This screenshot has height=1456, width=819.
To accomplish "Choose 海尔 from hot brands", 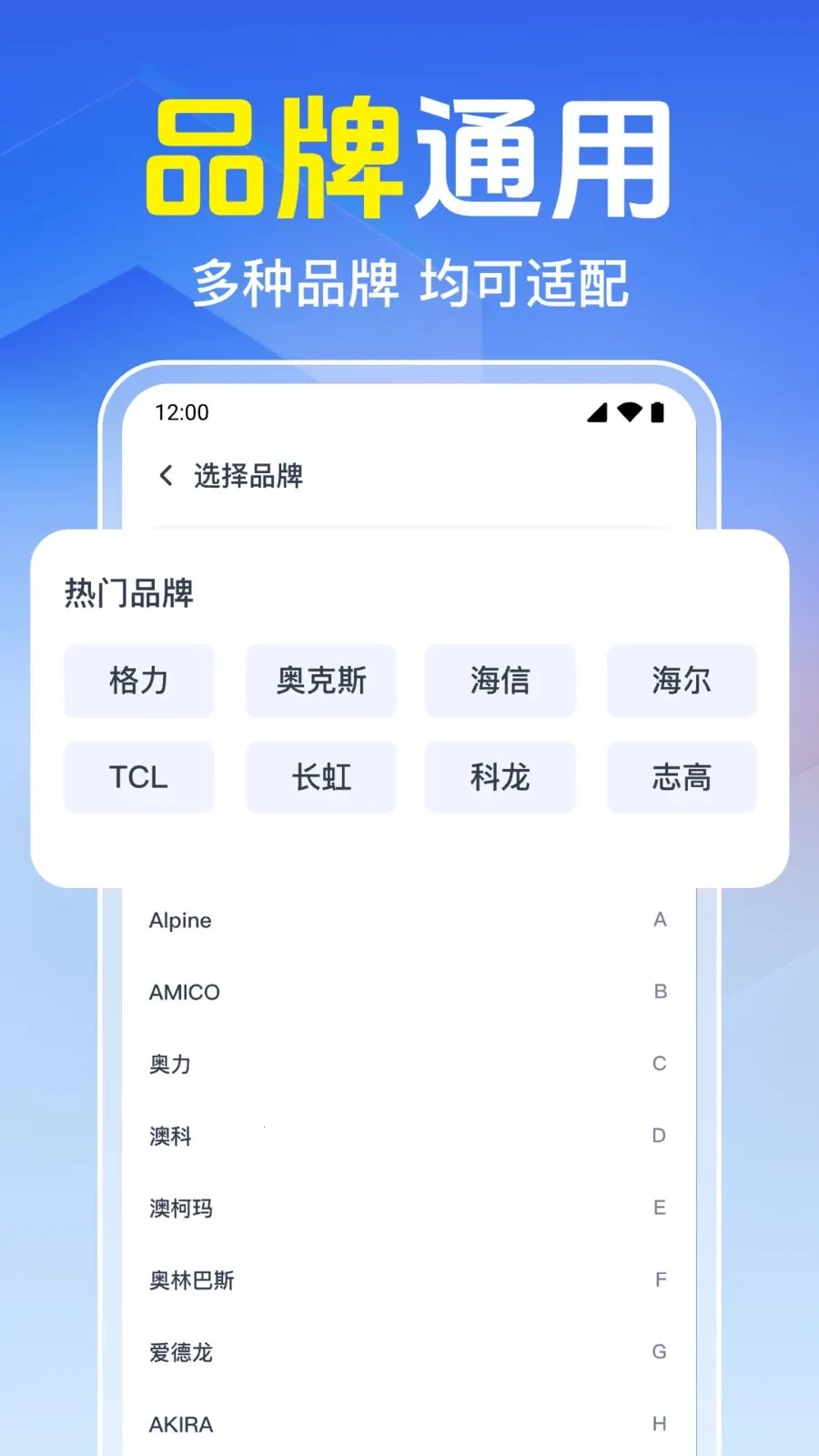I will [x=681, y=682].
